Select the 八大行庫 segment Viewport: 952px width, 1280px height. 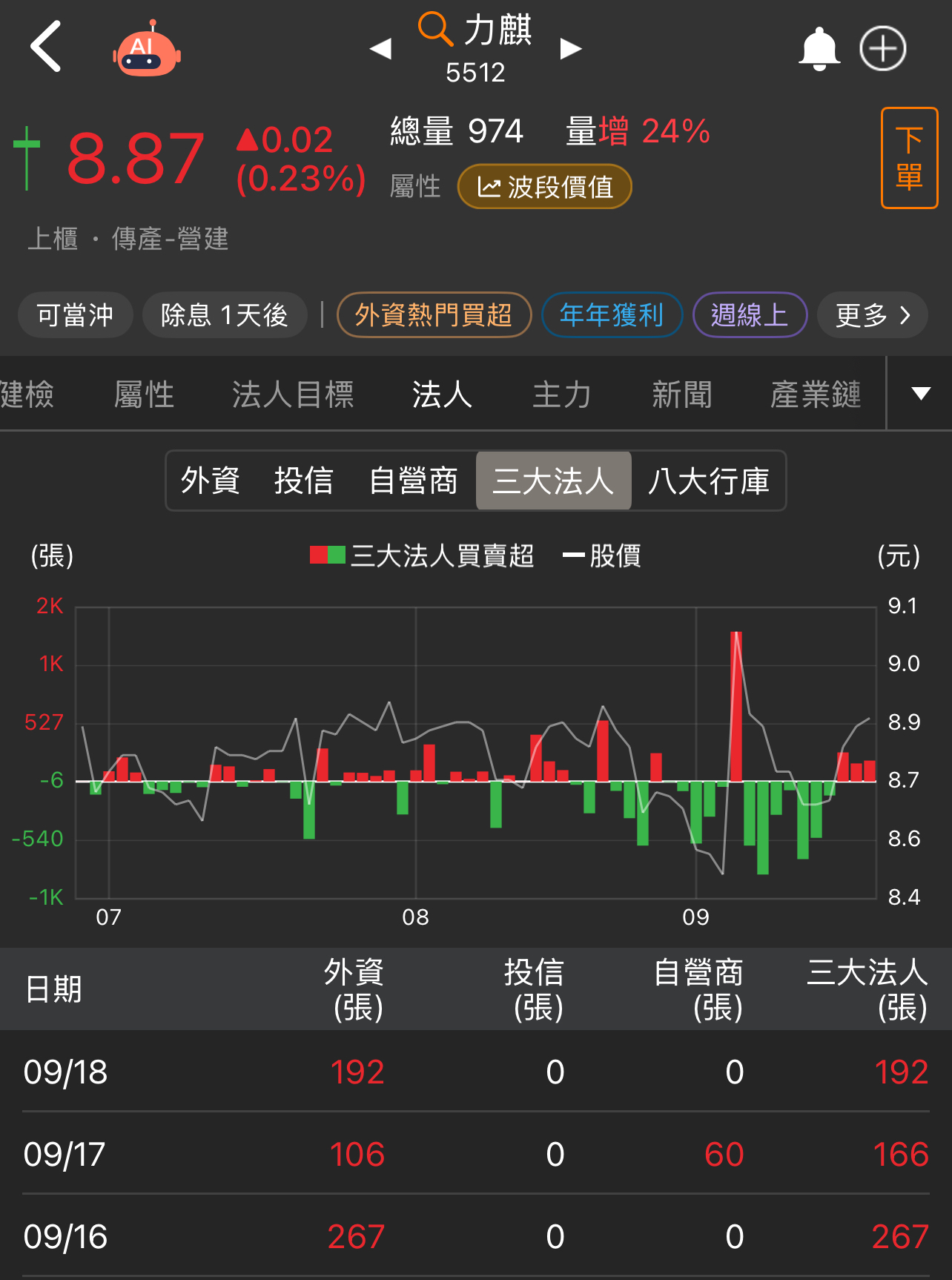point(708,481)
